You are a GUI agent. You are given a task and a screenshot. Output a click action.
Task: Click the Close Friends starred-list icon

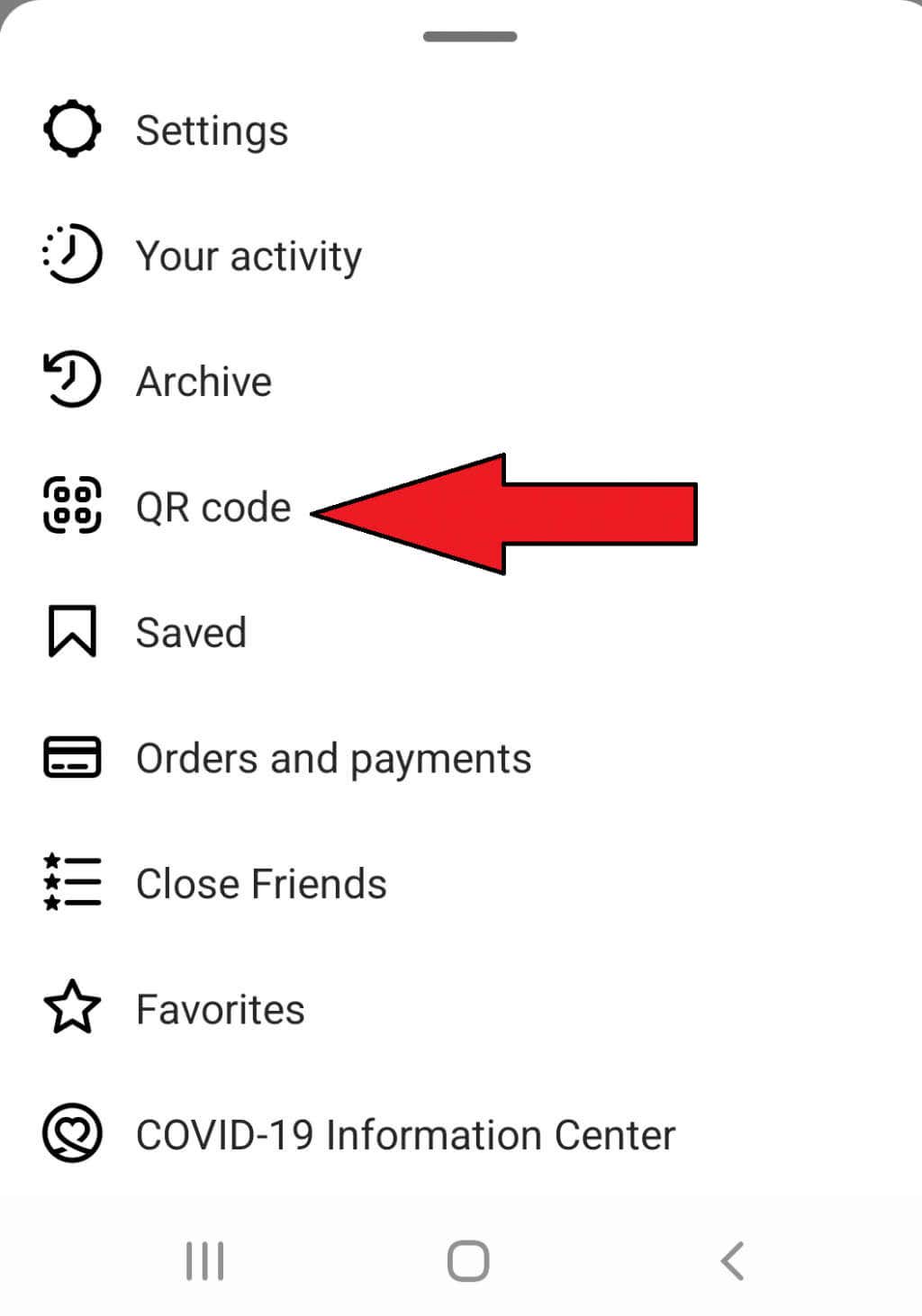point(72,882)
